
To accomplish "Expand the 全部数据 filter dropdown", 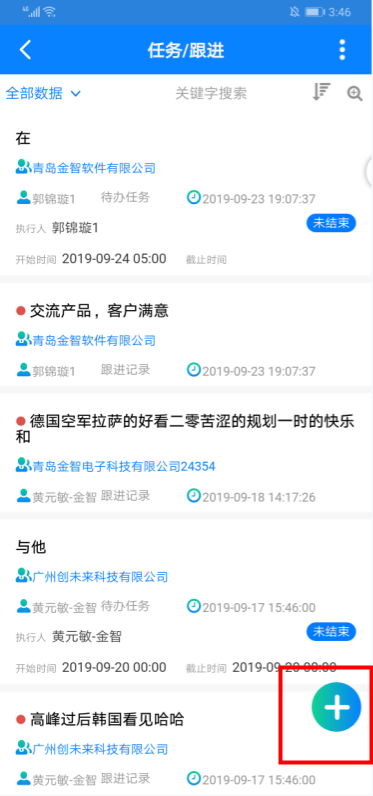I will click(x=43, y=93).
